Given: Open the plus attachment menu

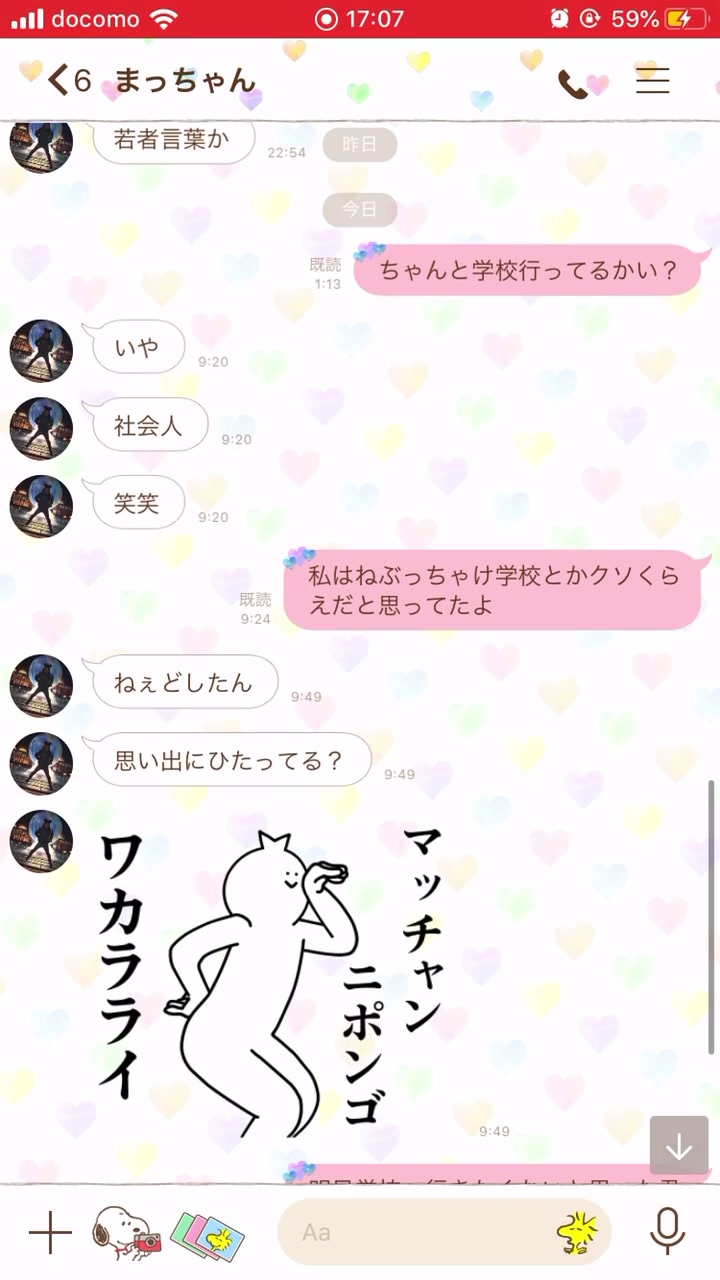Looking at the screenshot, I should pos(50,1233).
